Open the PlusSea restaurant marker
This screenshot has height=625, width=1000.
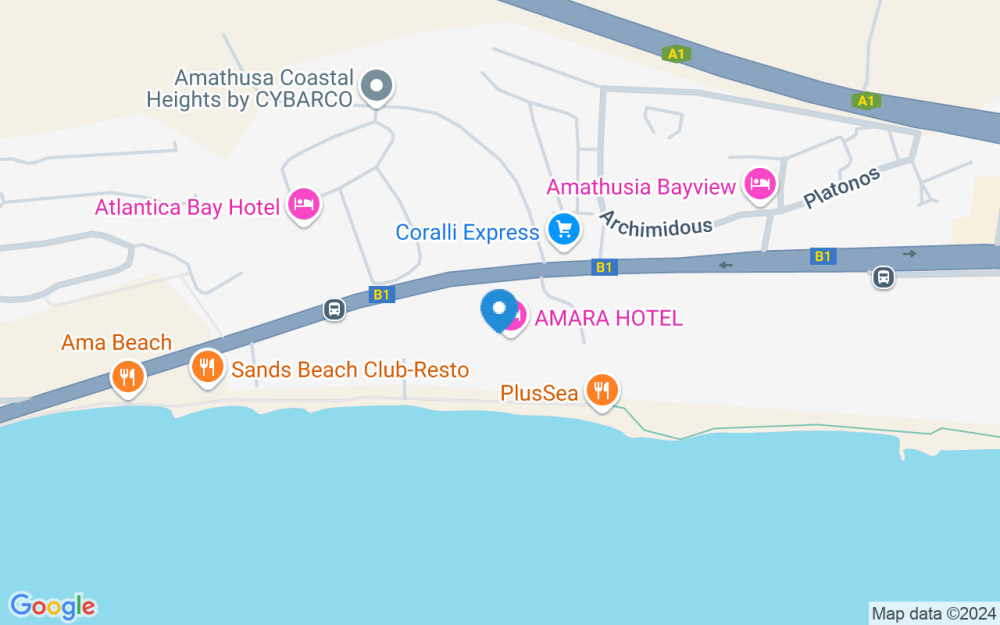[601, 391]
